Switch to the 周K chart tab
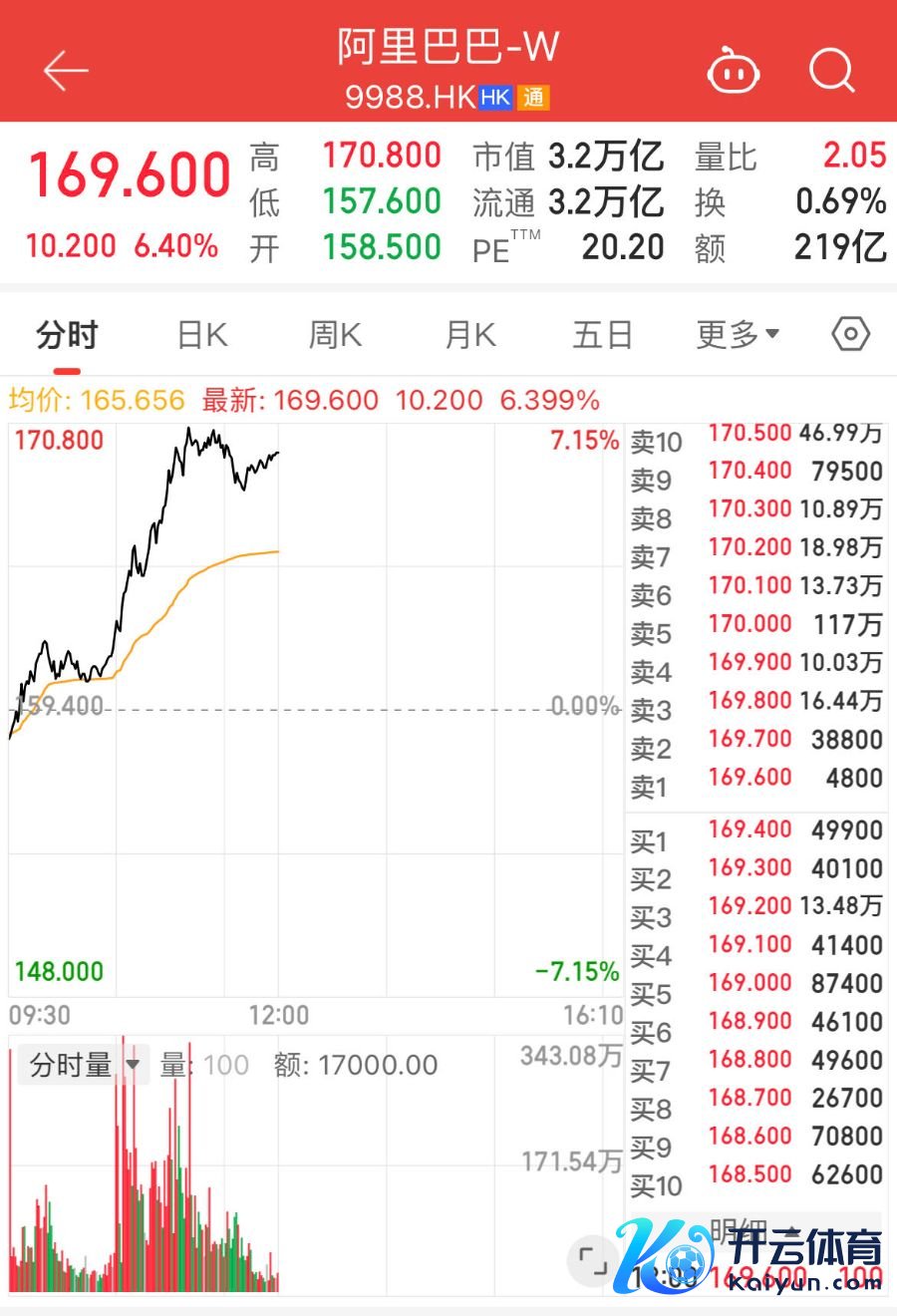This screenshot has height=1316, width=897. [335, 335]
